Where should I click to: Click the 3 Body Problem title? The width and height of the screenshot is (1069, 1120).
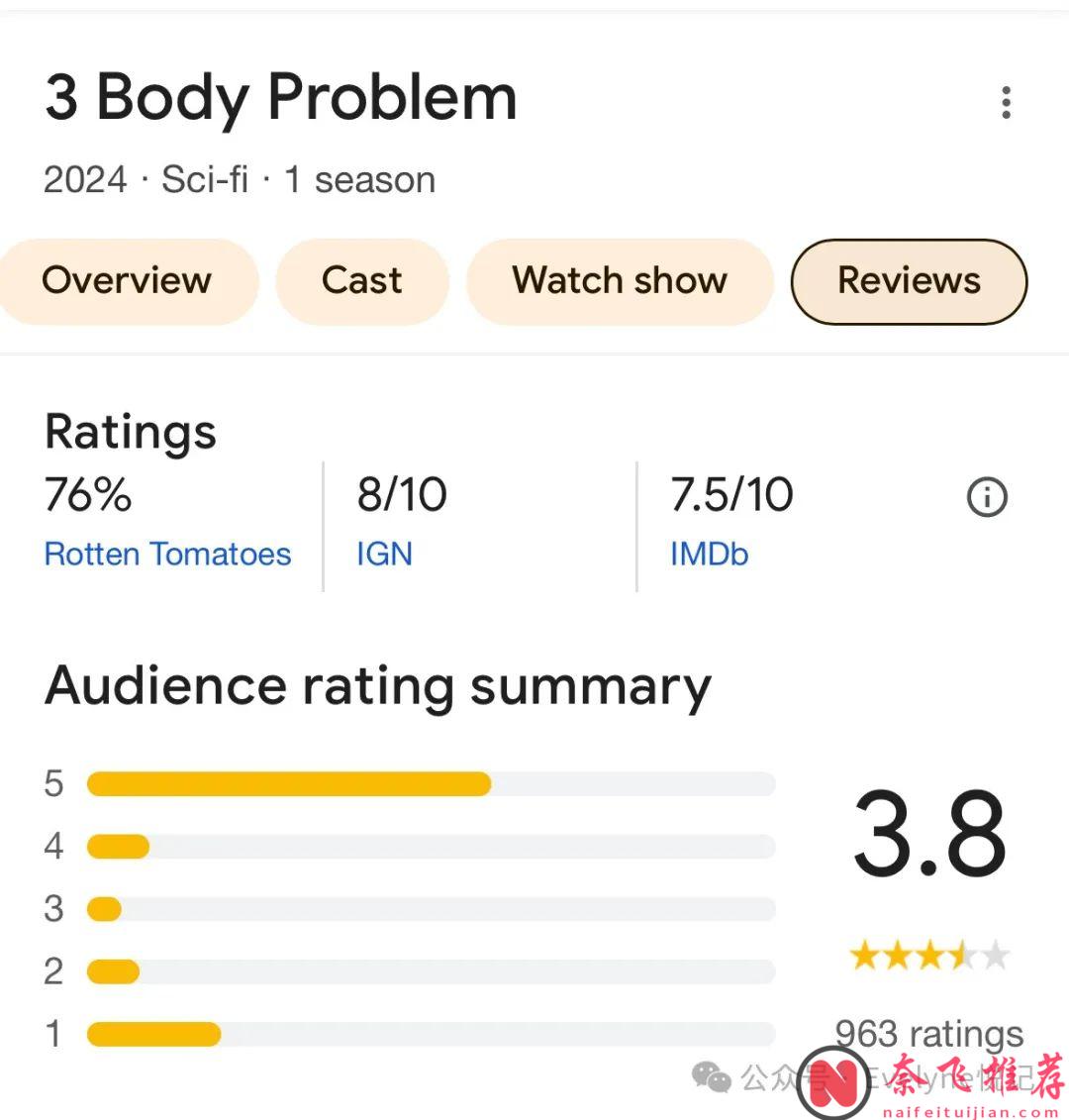pyautogui.click(x=280, y=96)
